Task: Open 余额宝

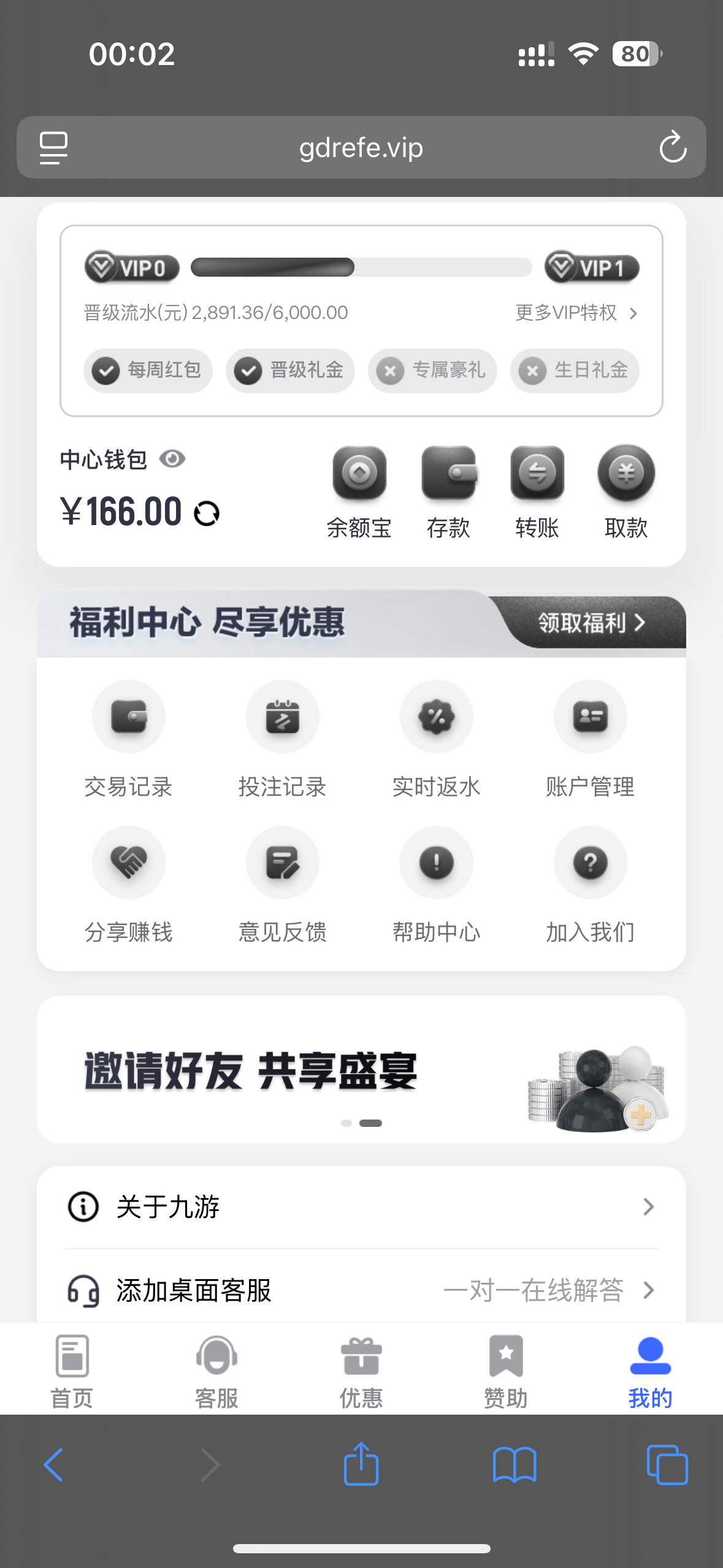Action: click(x=359, y=492)
